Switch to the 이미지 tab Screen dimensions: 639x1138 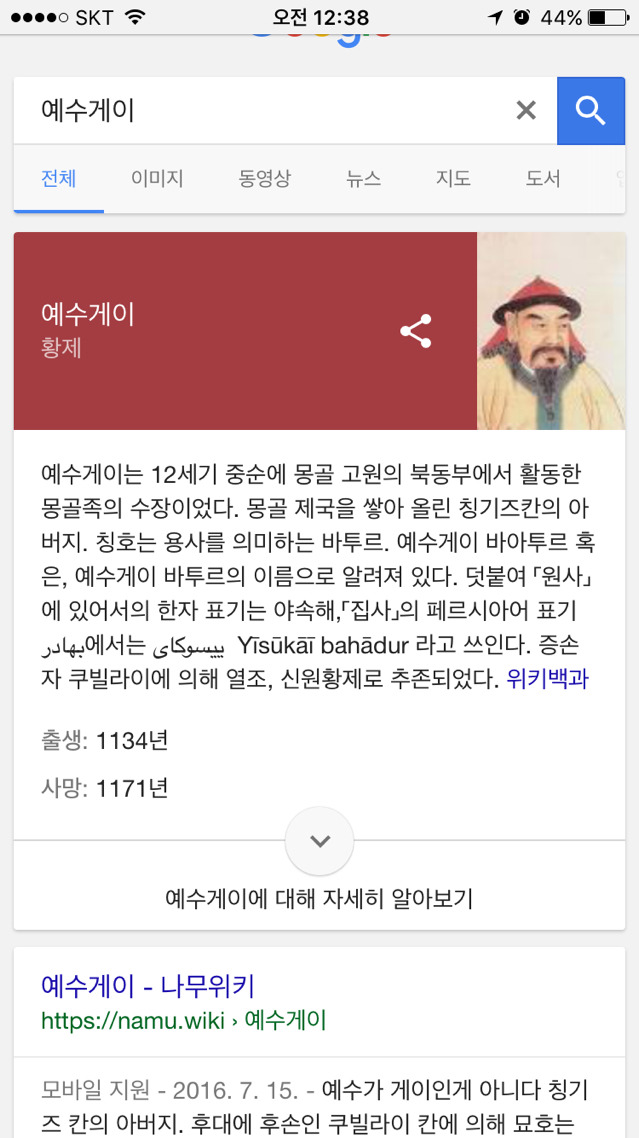[157, 179]
